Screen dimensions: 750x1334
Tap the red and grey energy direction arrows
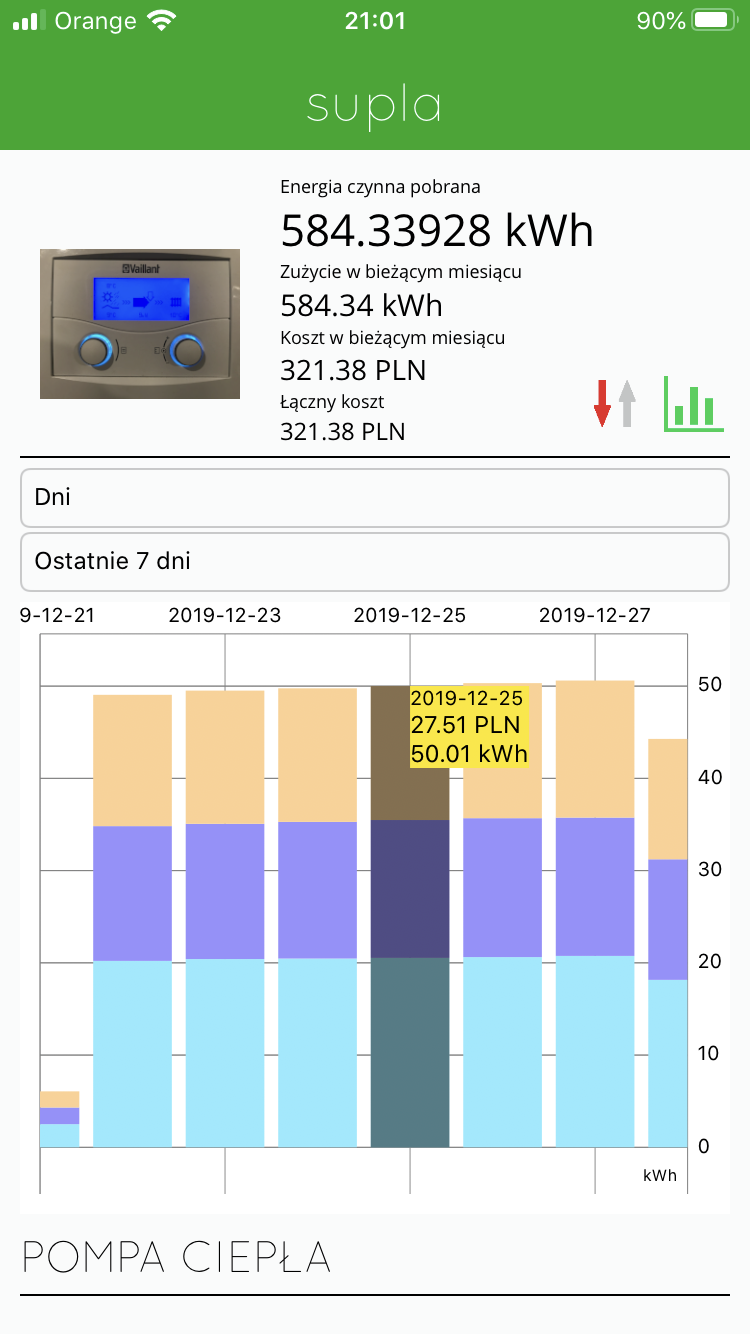614,404
